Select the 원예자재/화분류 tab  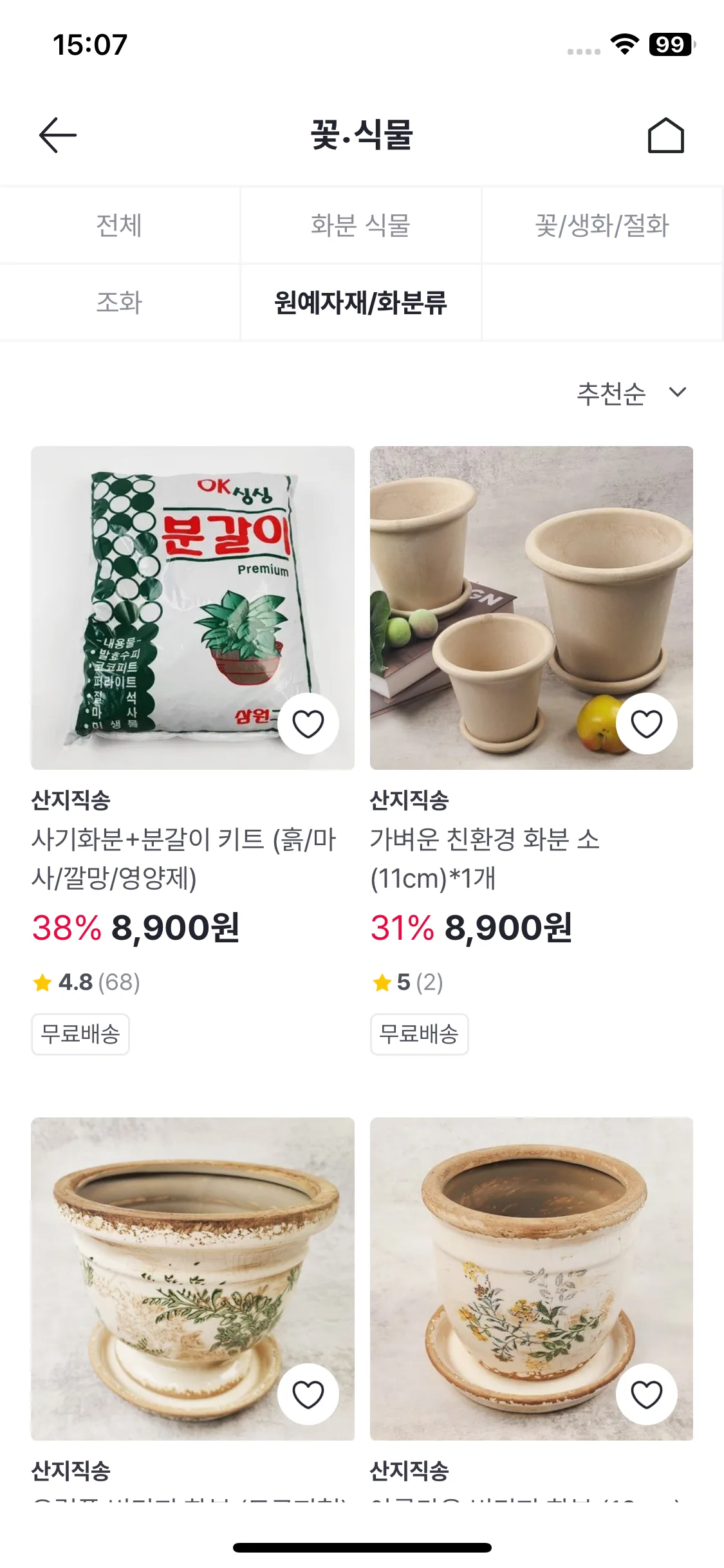pyautogui.click(x=360, y=303)
